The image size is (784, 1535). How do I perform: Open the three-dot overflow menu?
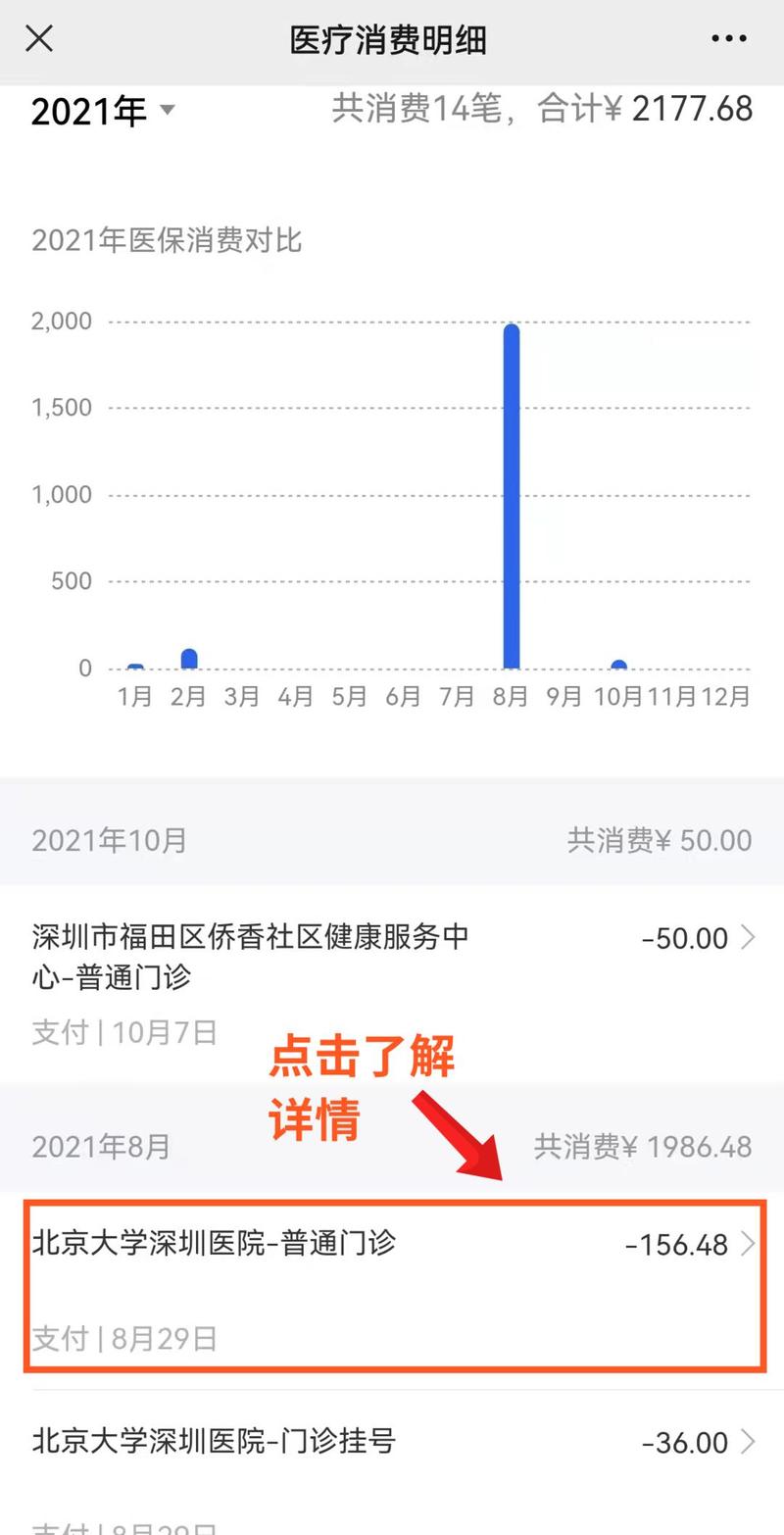(x=728, y=39)
